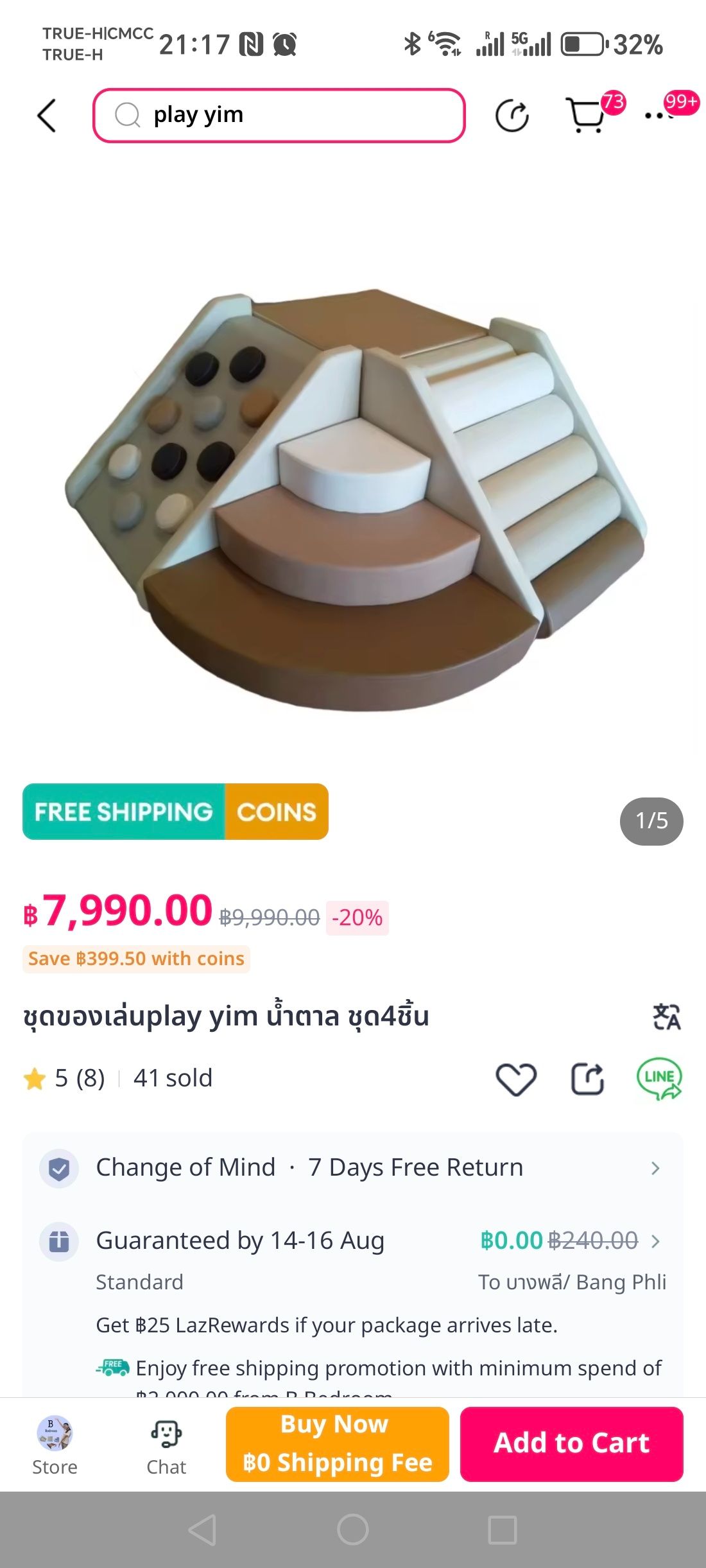Tap the play yim search field
Screen dimensions: 706x1568
pos(279,116)
